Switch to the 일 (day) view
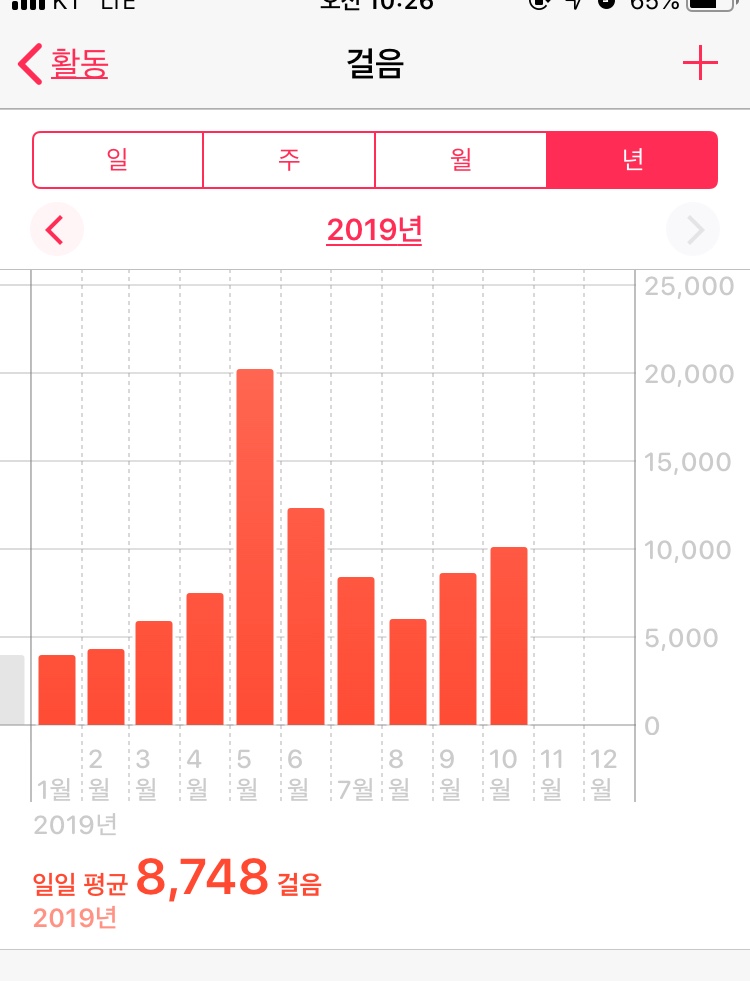The image size is (750, 981). click(118, 160)
